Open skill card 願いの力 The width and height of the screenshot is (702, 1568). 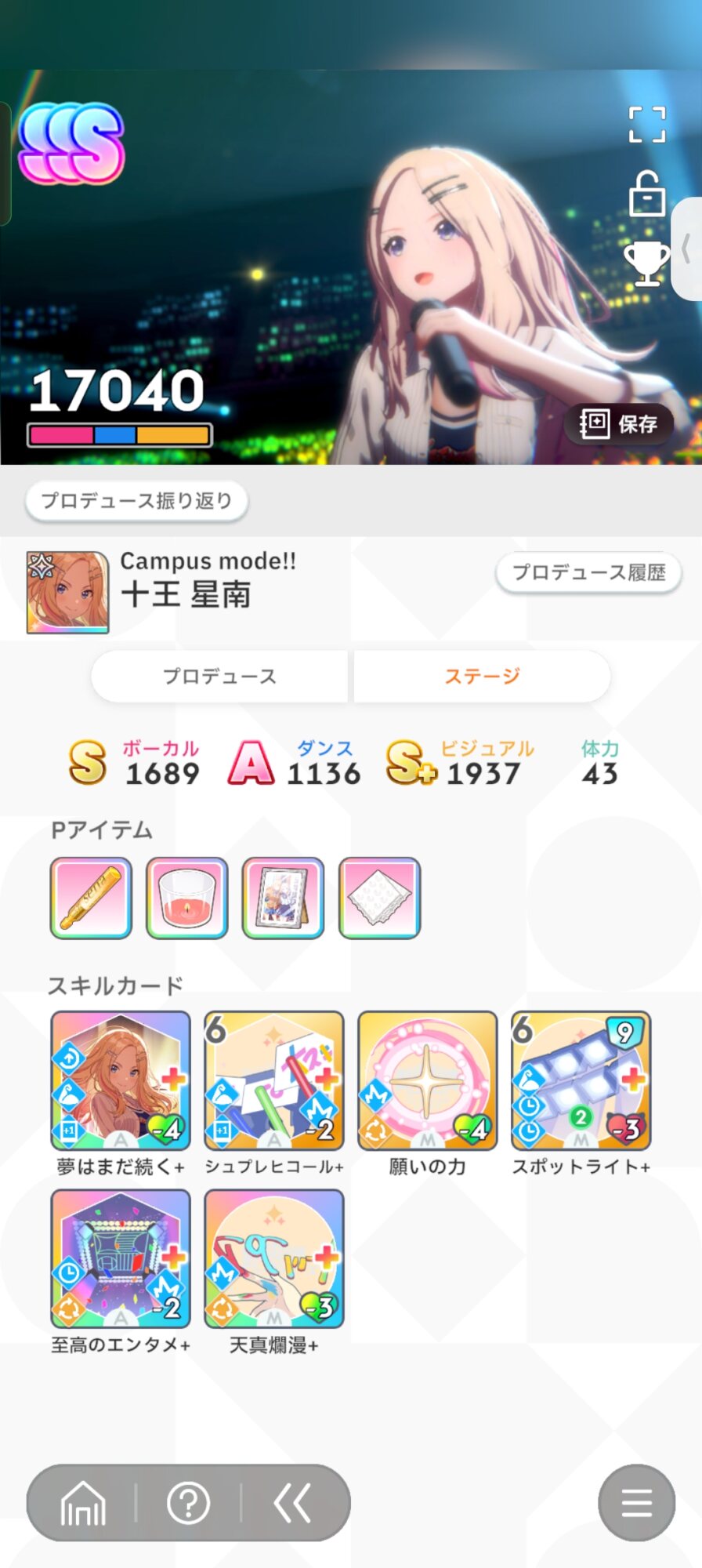(428, 1081)
